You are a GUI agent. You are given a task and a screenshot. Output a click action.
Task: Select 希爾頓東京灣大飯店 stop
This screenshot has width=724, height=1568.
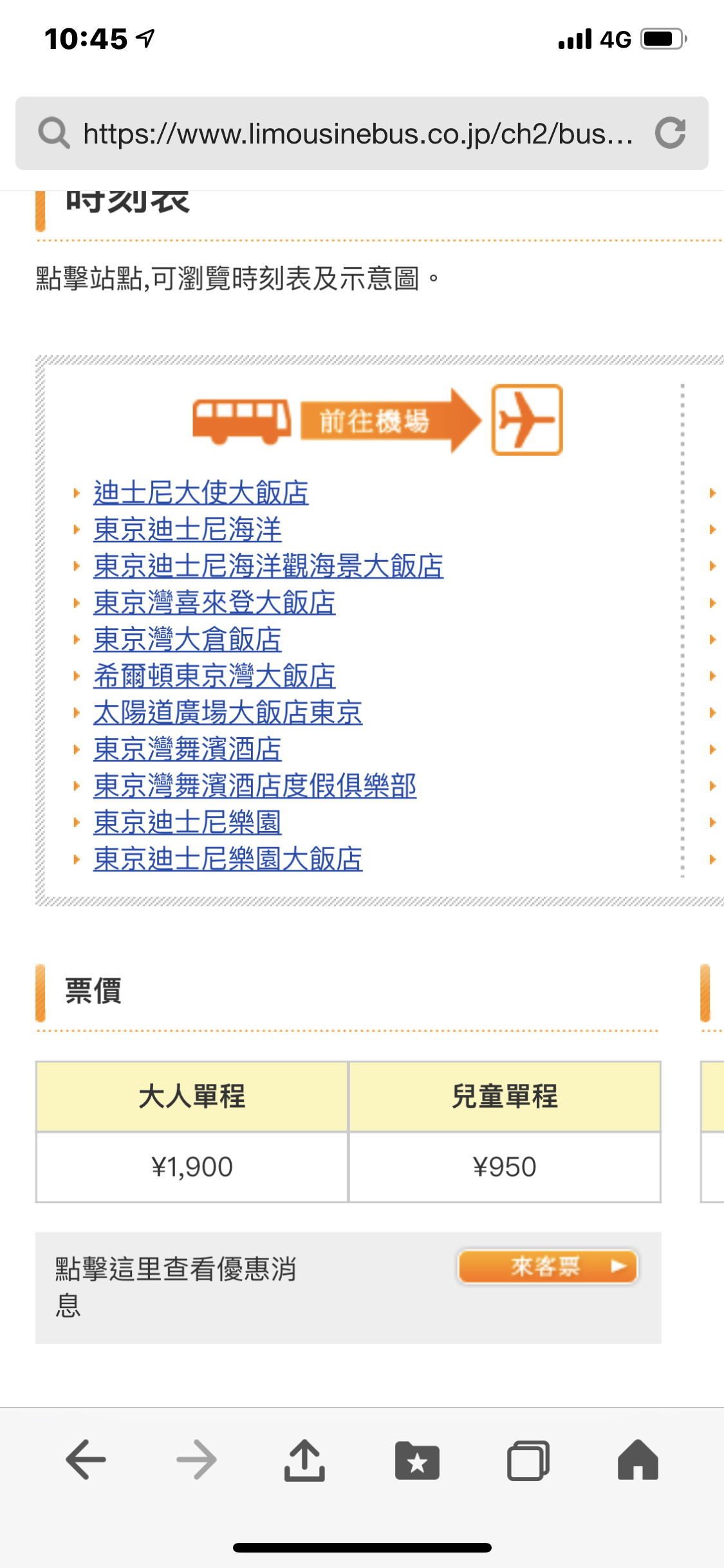(x=214, y=677)
